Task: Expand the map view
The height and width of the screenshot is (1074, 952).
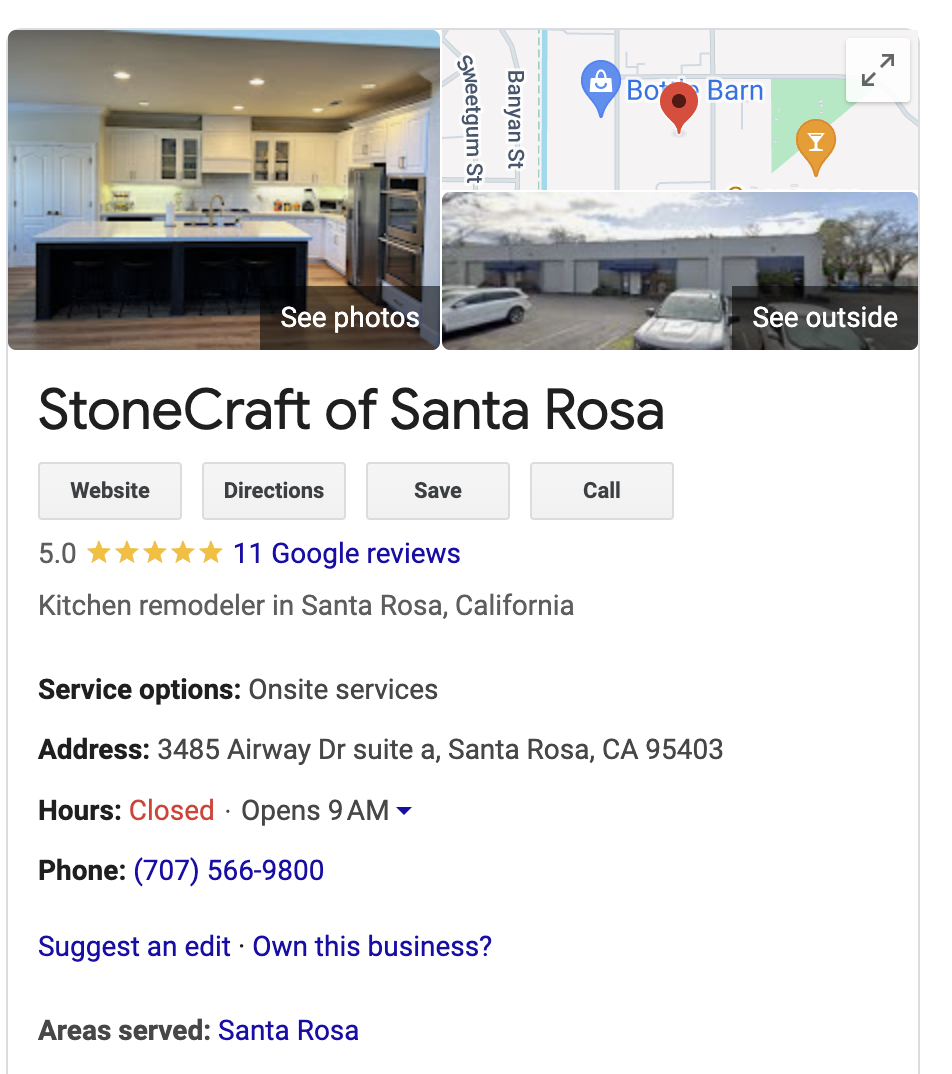Action: pyautogui.click(x=877, y=70)
